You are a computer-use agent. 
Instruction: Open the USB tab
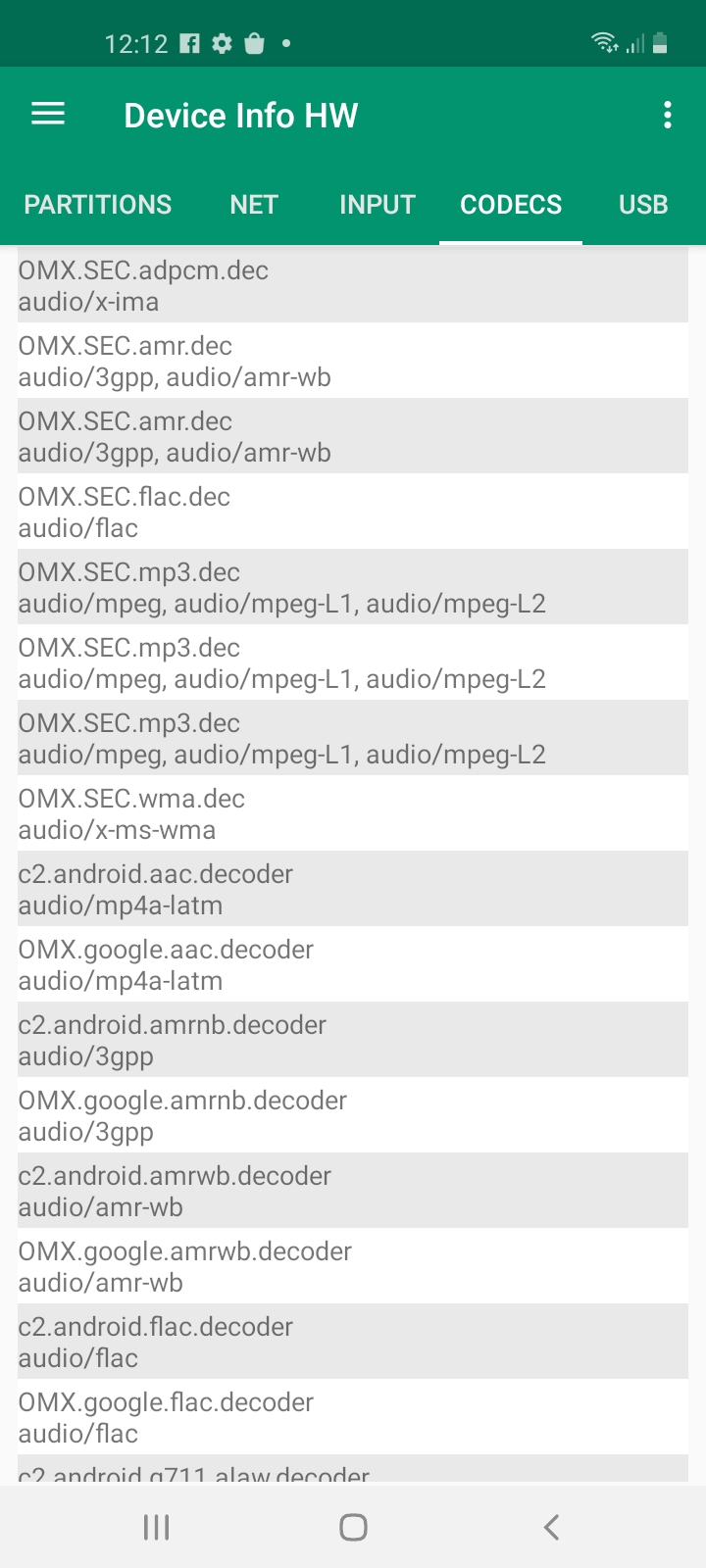[643, 205]
